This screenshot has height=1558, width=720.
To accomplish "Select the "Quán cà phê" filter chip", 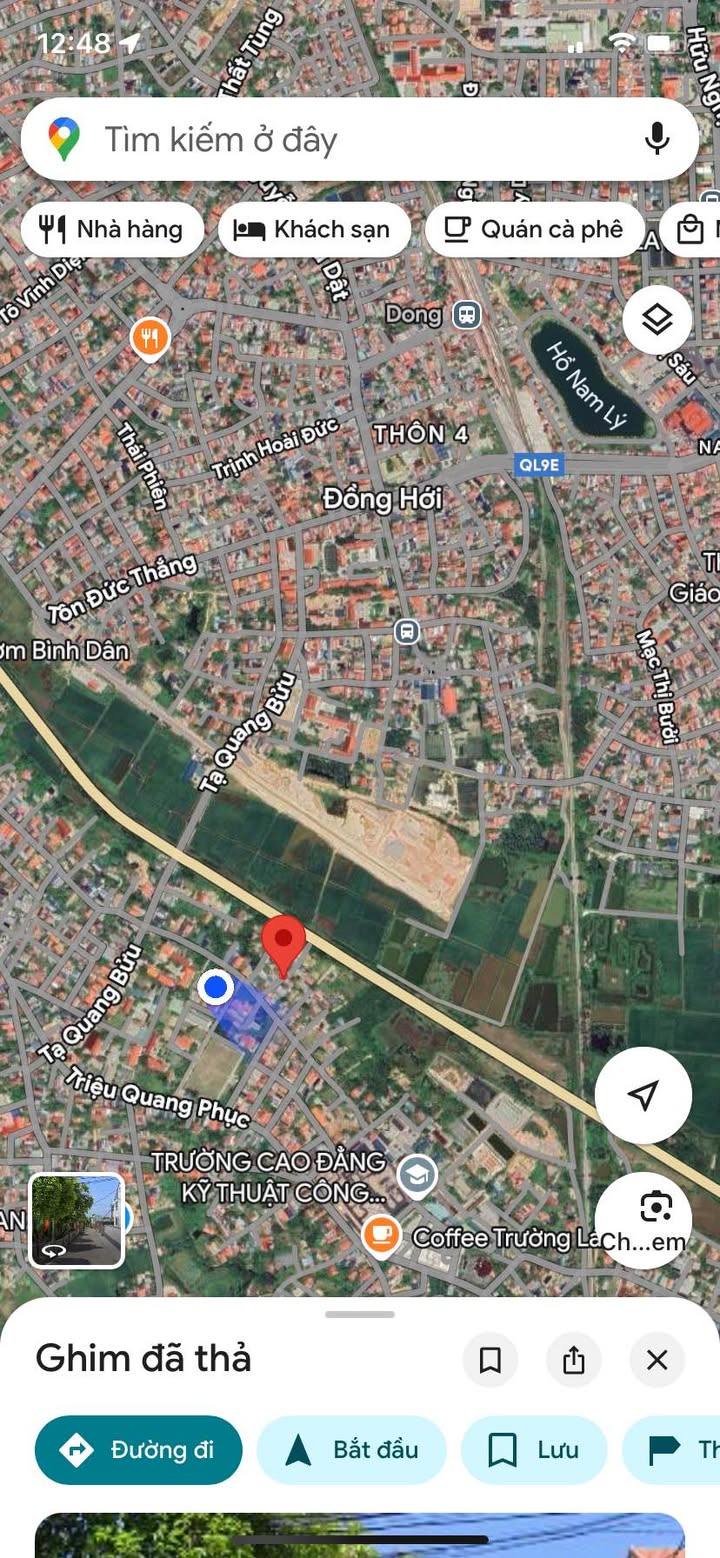I will click(534, 230).
